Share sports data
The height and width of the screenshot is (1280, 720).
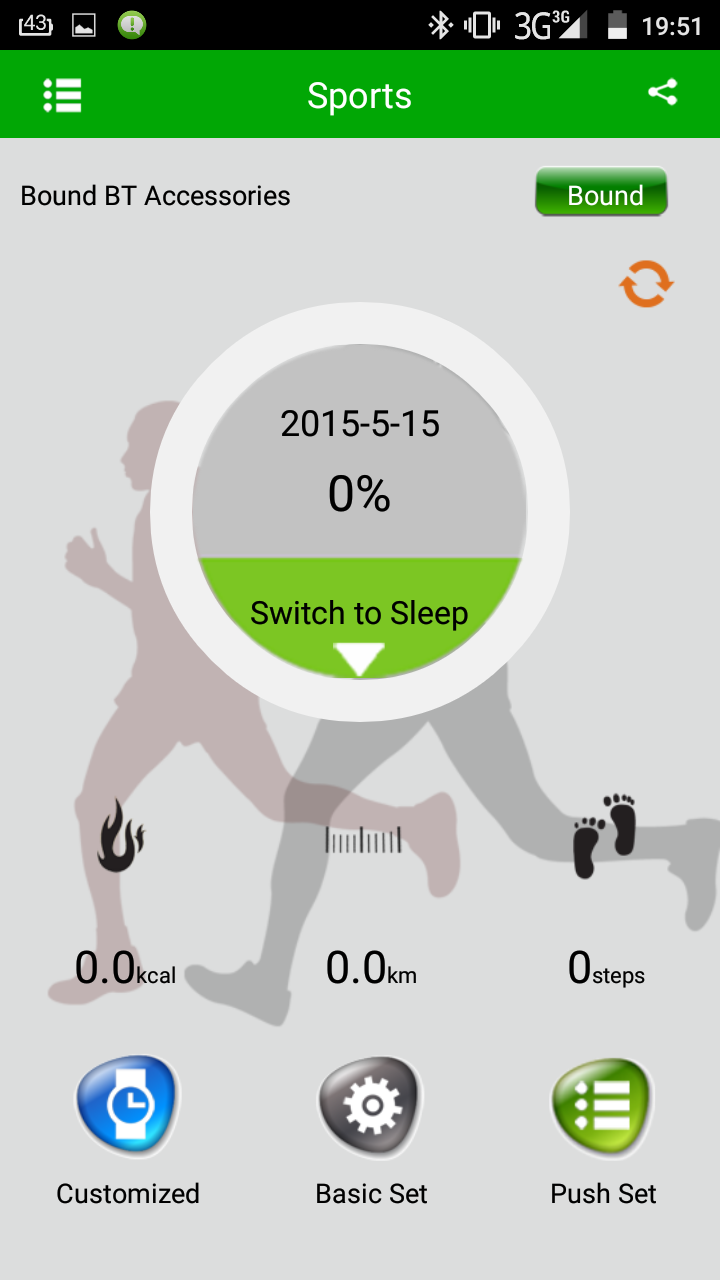662,93
